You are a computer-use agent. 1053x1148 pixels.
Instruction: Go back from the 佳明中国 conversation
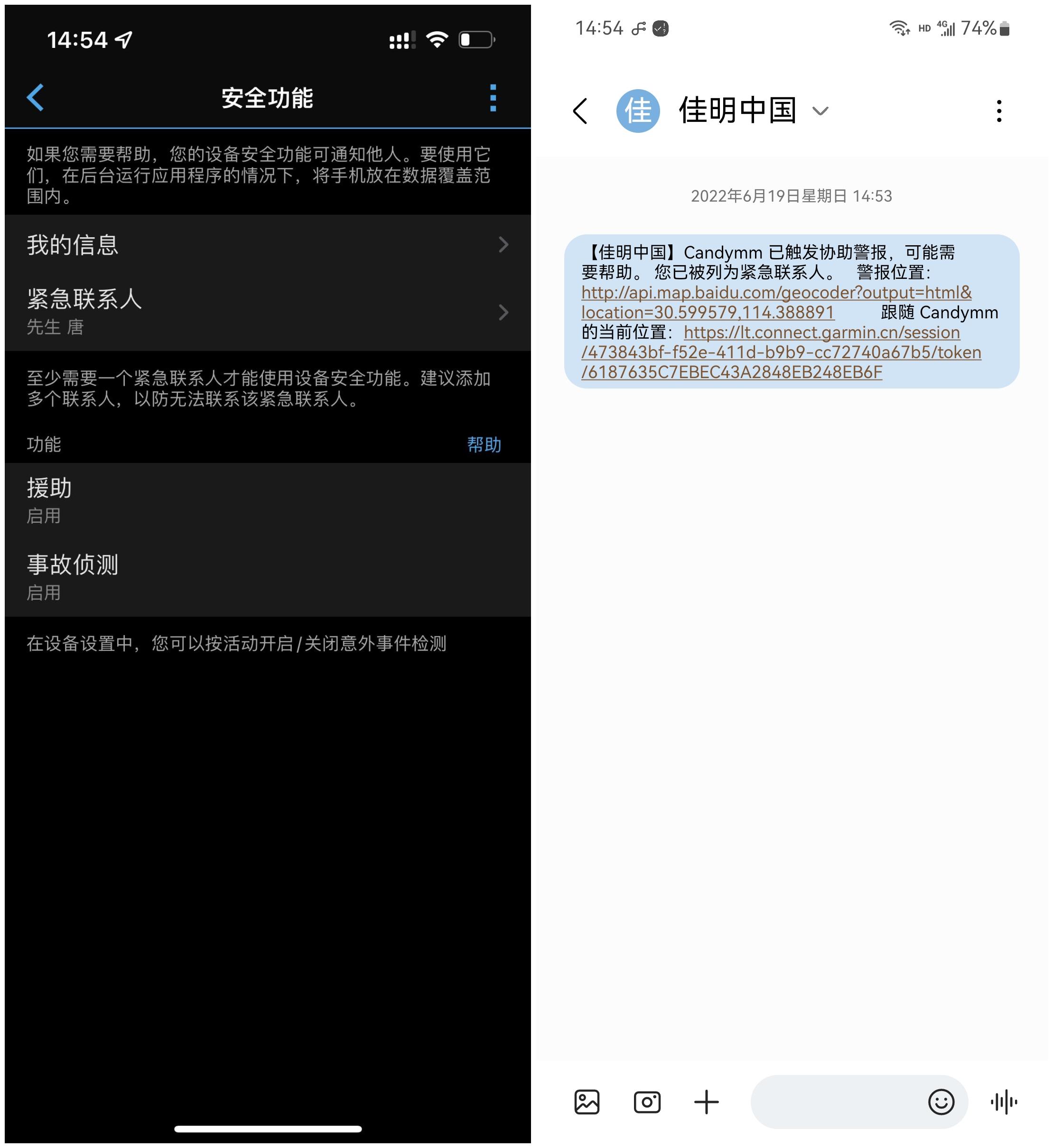pos(580,111)
